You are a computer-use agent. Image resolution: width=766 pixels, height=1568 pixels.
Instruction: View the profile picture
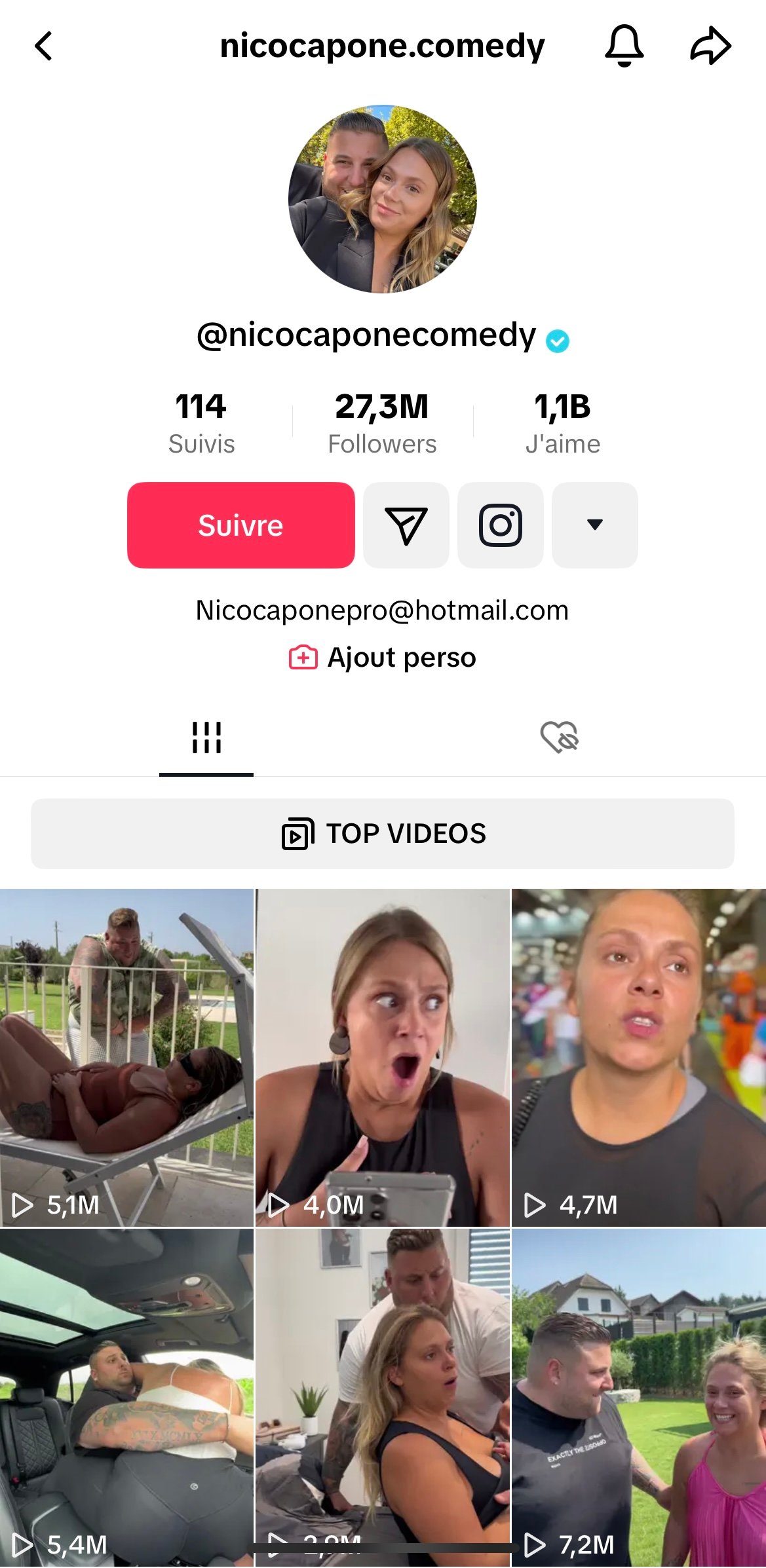point(383,199)
